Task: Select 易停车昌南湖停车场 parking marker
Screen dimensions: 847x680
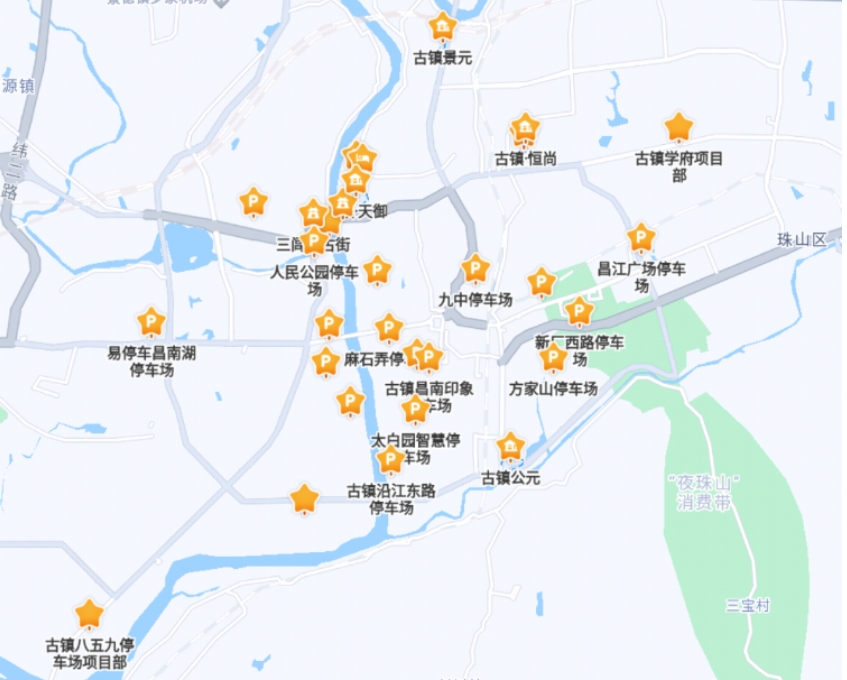Action: point(151,322)
